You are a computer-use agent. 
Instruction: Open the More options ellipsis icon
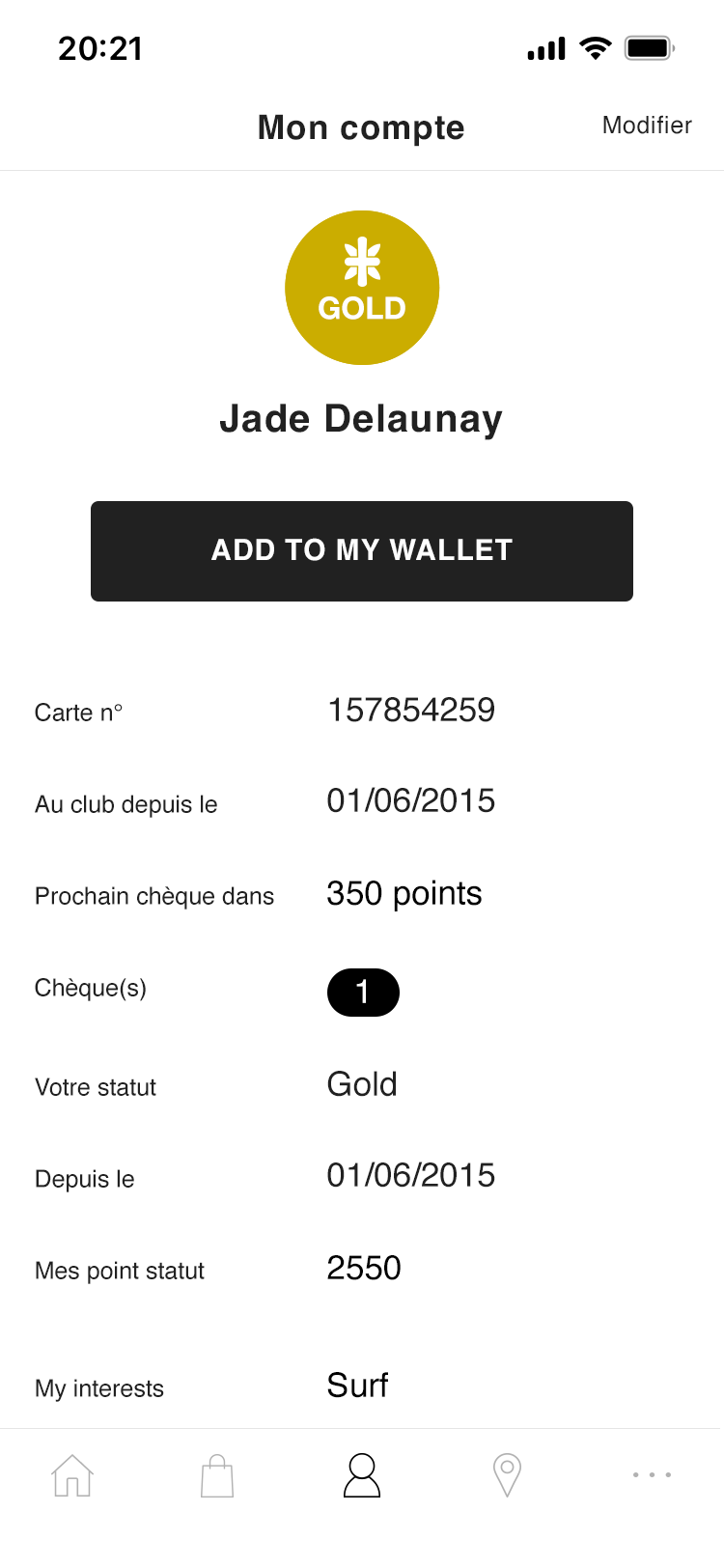pyautogui.click(x=652, y=1474)
